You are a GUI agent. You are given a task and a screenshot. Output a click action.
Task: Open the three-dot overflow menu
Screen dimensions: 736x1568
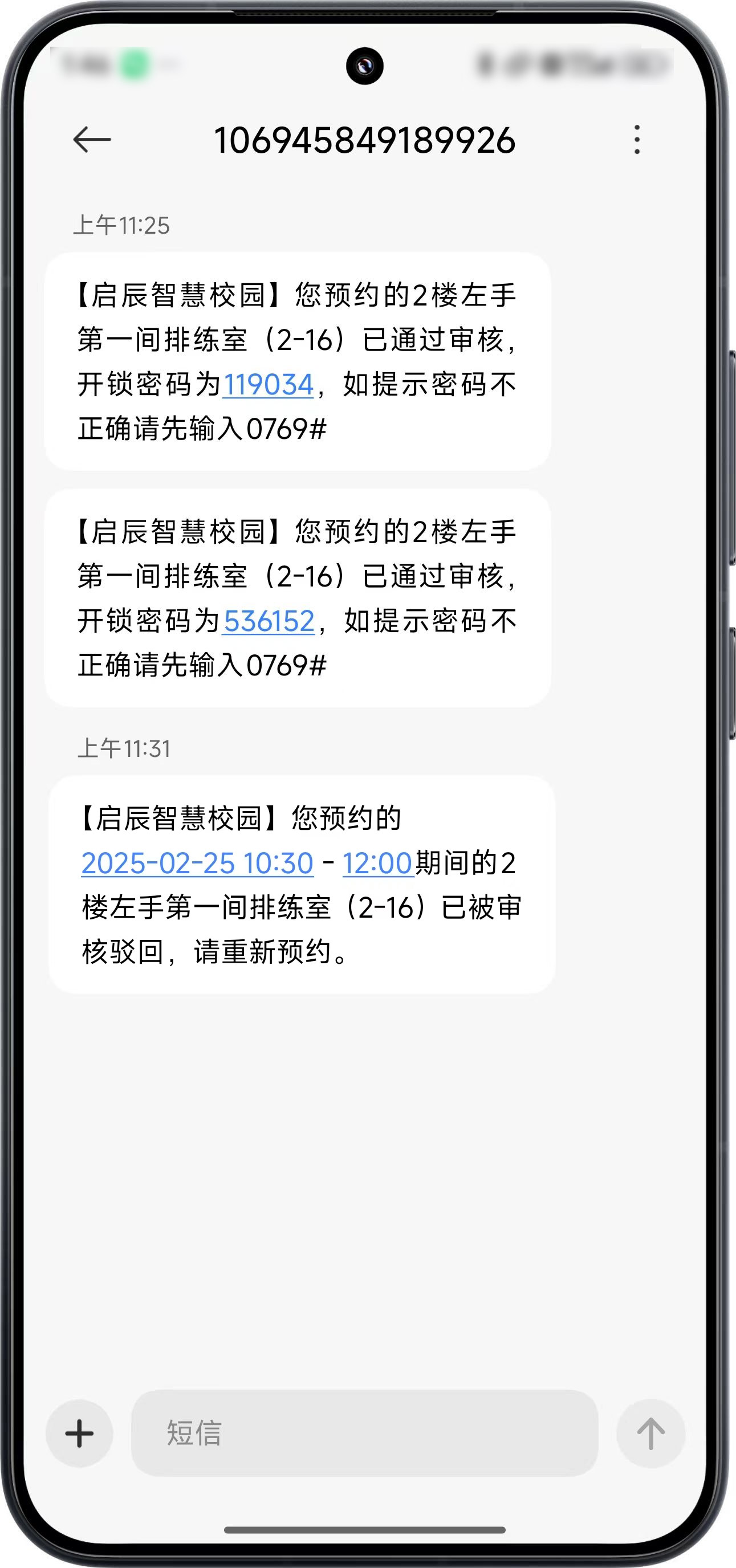(637, 140)
